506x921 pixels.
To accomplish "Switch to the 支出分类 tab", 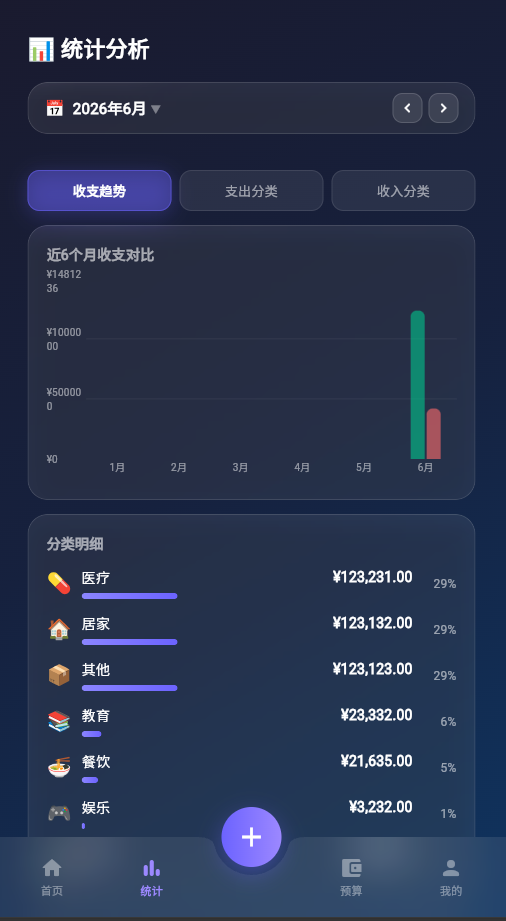I will (251, 190).
